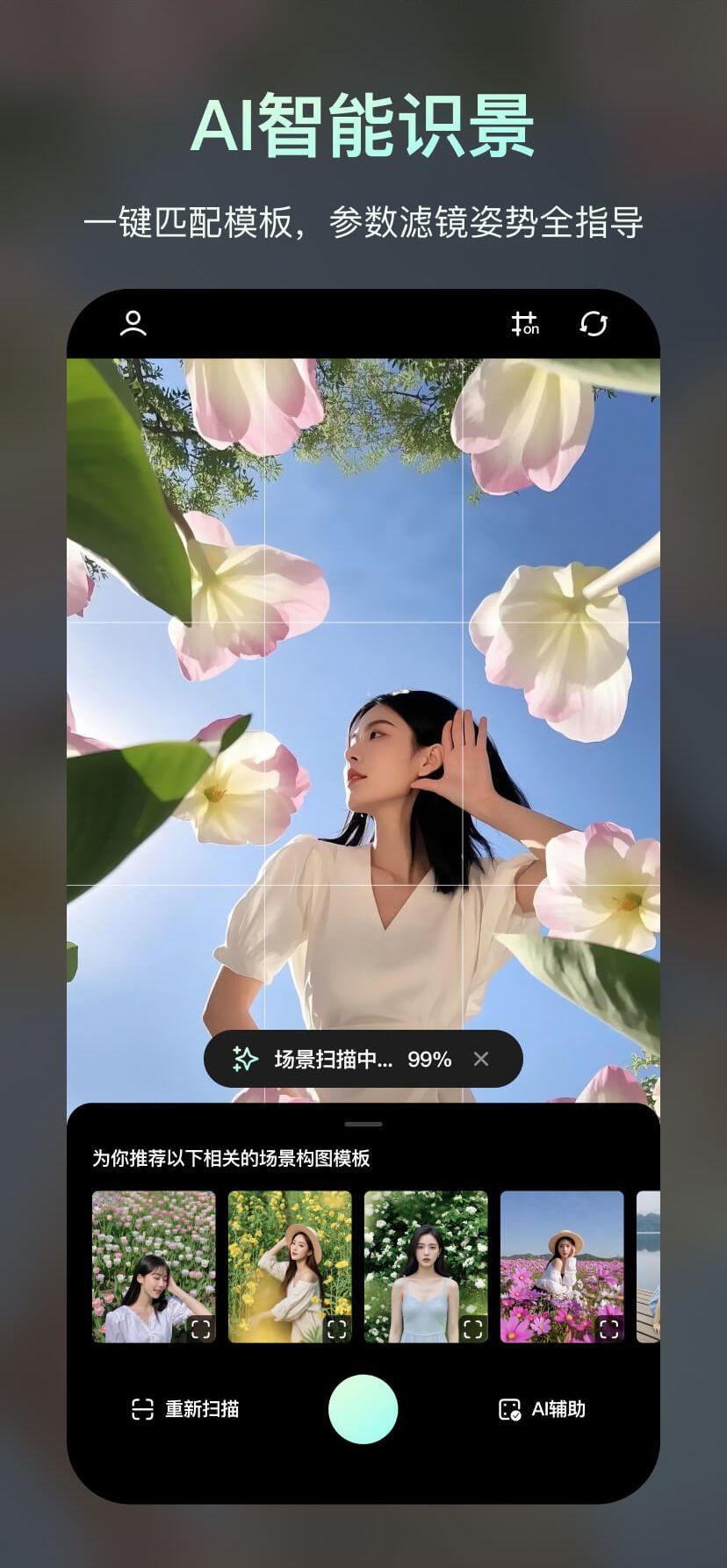Tap the expand icon on the yellow flower template
The width and height of the screenshot is (727, 1568).
pyautogui.click(x=336, y=1328)
